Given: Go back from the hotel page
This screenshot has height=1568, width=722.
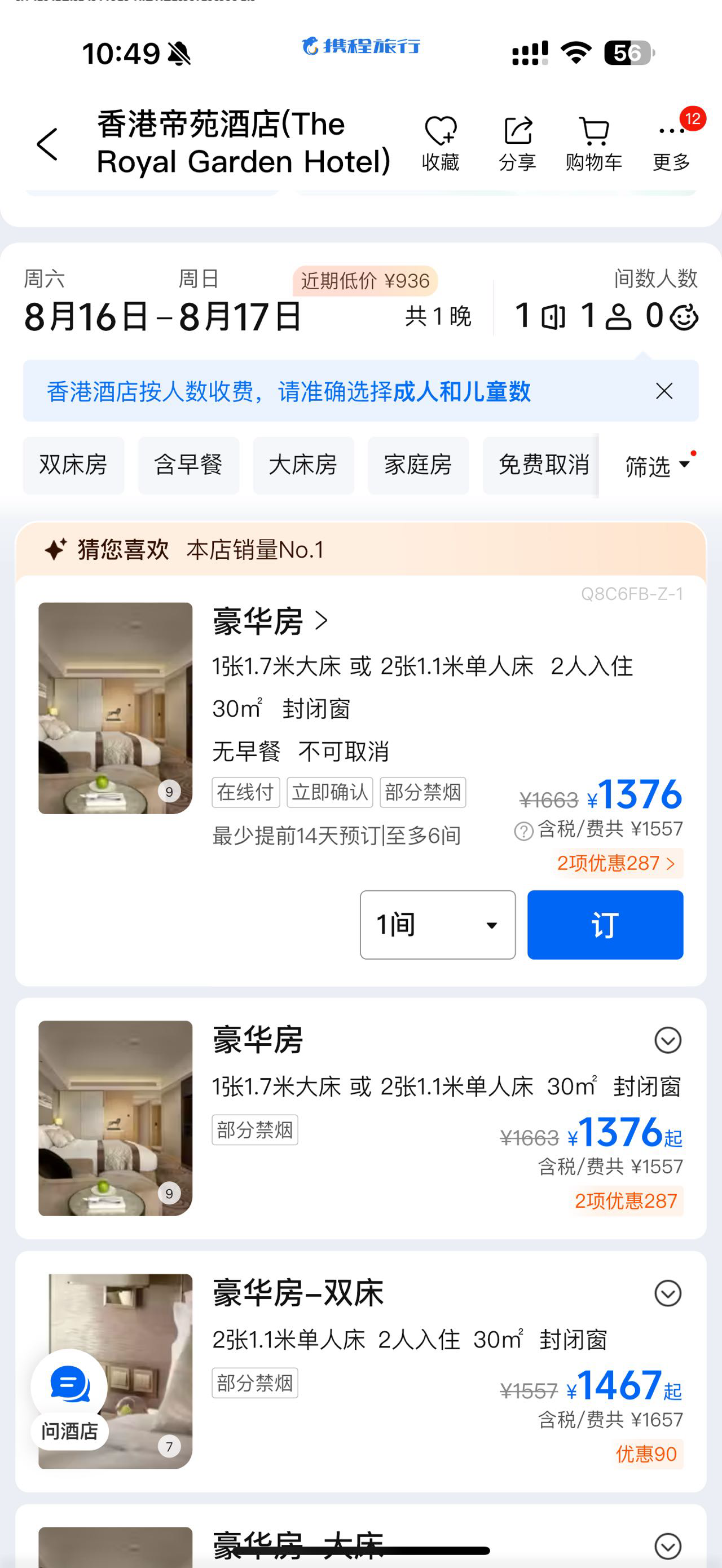Looking at the screenshot, I should [47, 144].
